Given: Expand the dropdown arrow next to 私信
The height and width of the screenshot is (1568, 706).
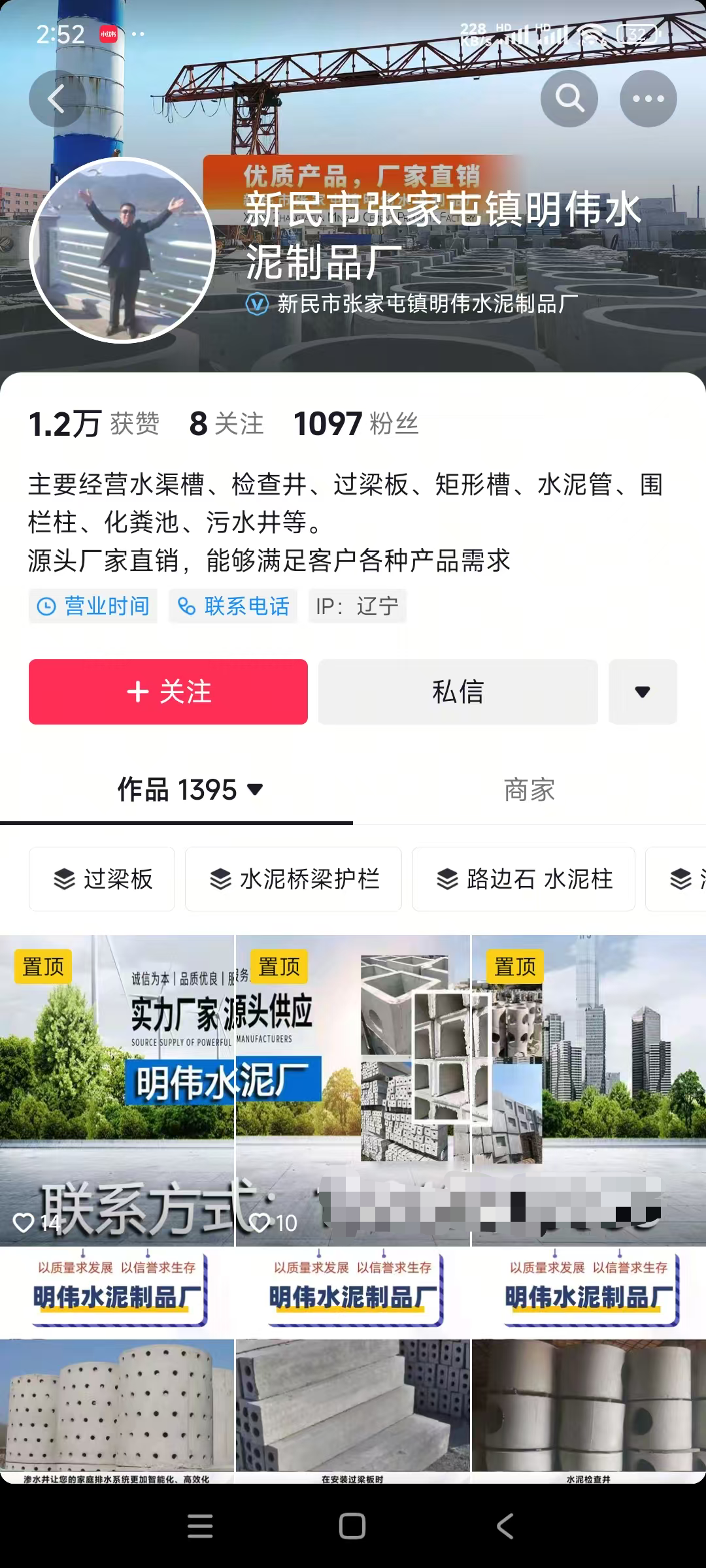Looking at the screenshot, I should tap(643, 692).
